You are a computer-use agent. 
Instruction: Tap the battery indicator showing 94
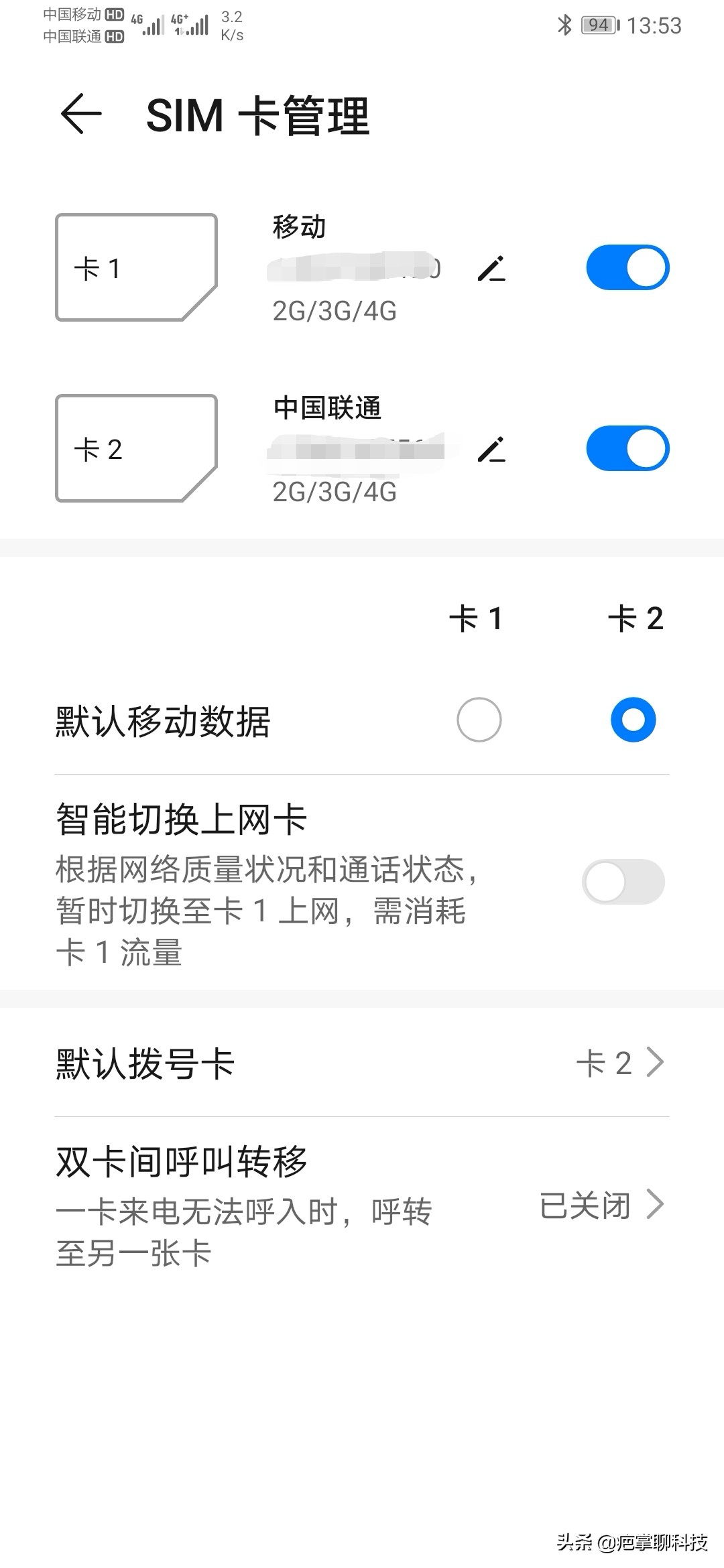click(599, 23)
